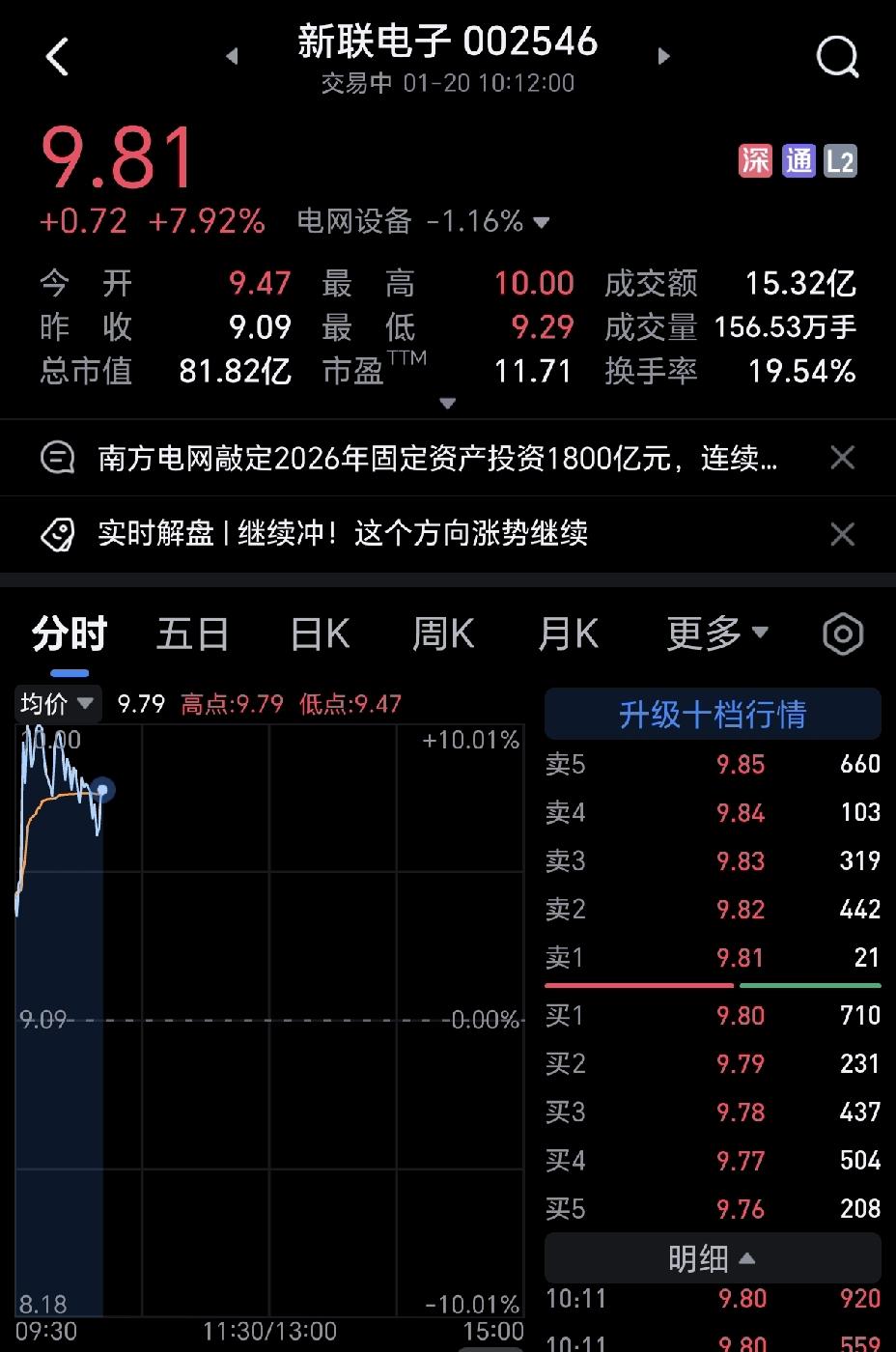The height and width of the screenshot is (1352, 896).
Task: Expand the 均价 average price dropdown
Action: pos(56,704)
